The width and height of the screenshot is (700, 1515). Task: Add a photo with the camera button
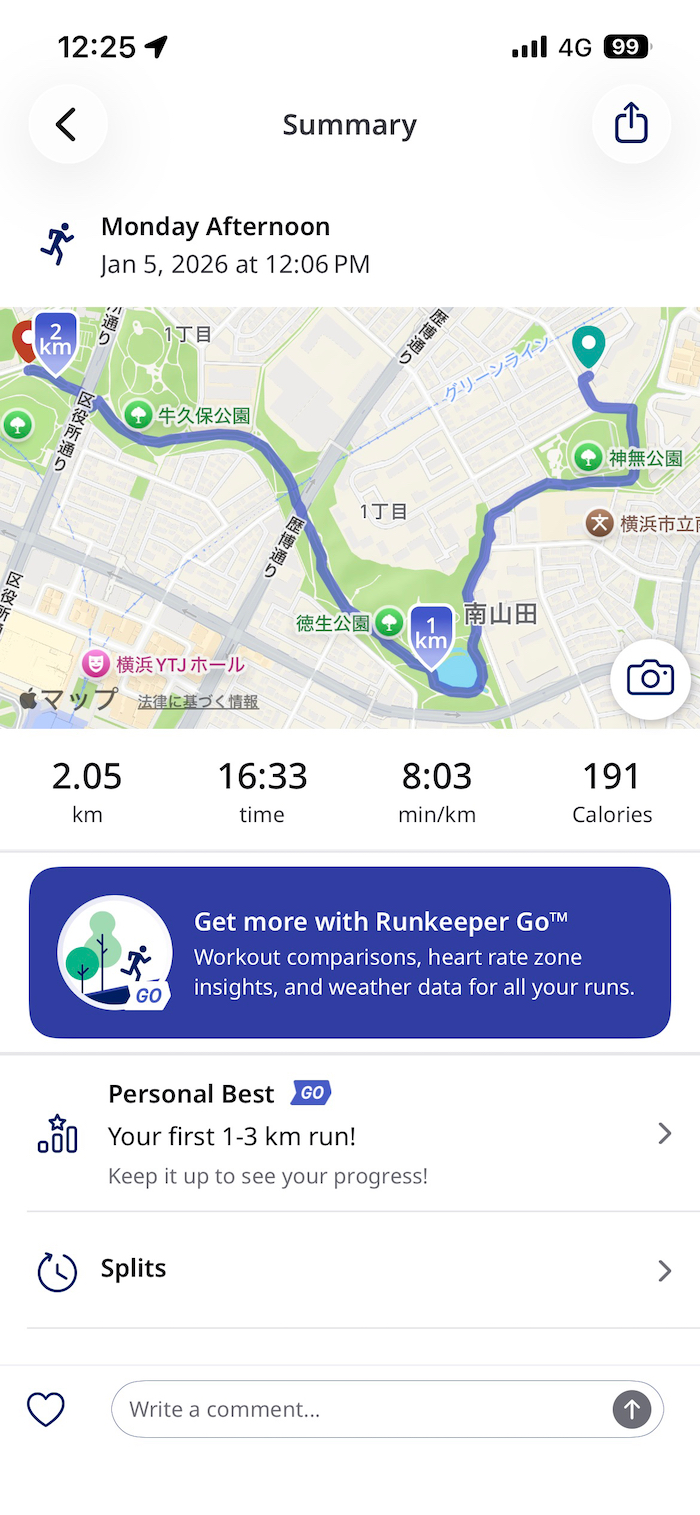[650, 679]
